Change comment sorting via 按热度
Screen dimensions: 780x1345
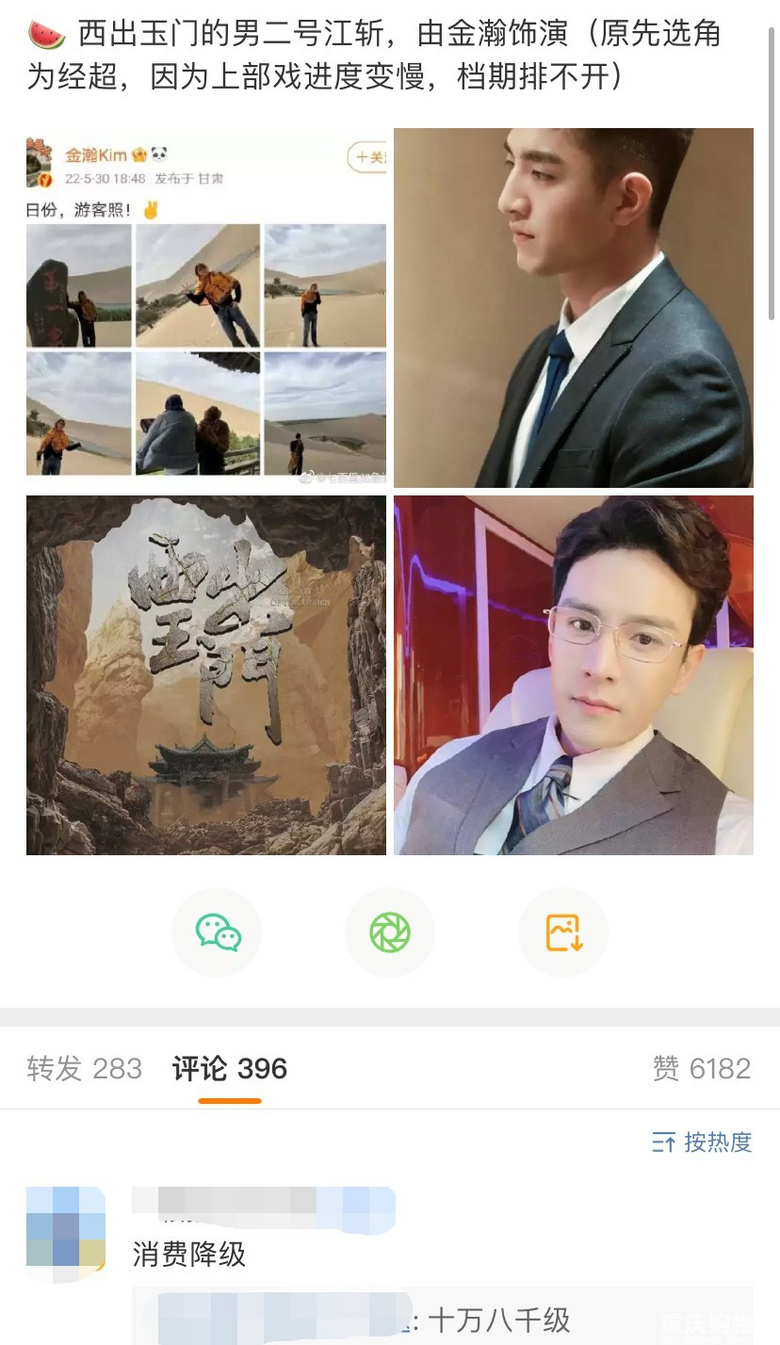point(702,1142)
